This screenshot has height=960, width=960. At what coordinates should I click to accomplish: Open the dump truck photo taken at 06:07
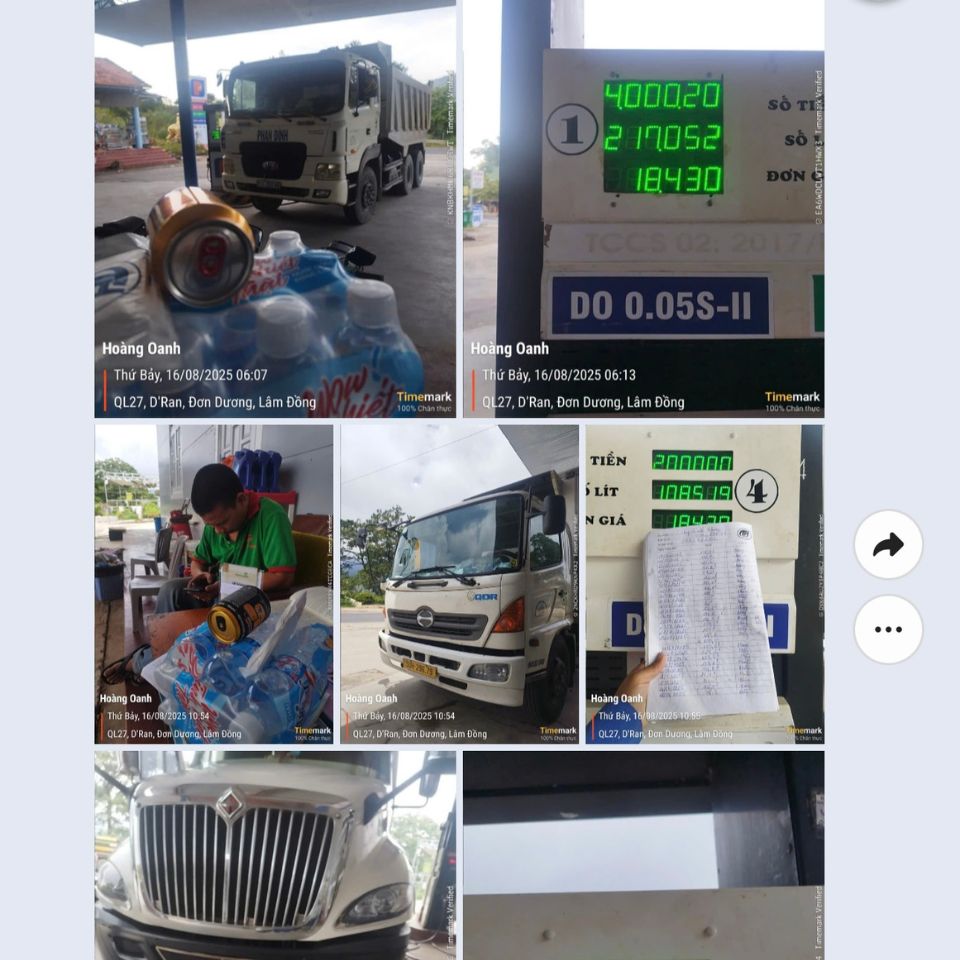click(x=275, y=208)
